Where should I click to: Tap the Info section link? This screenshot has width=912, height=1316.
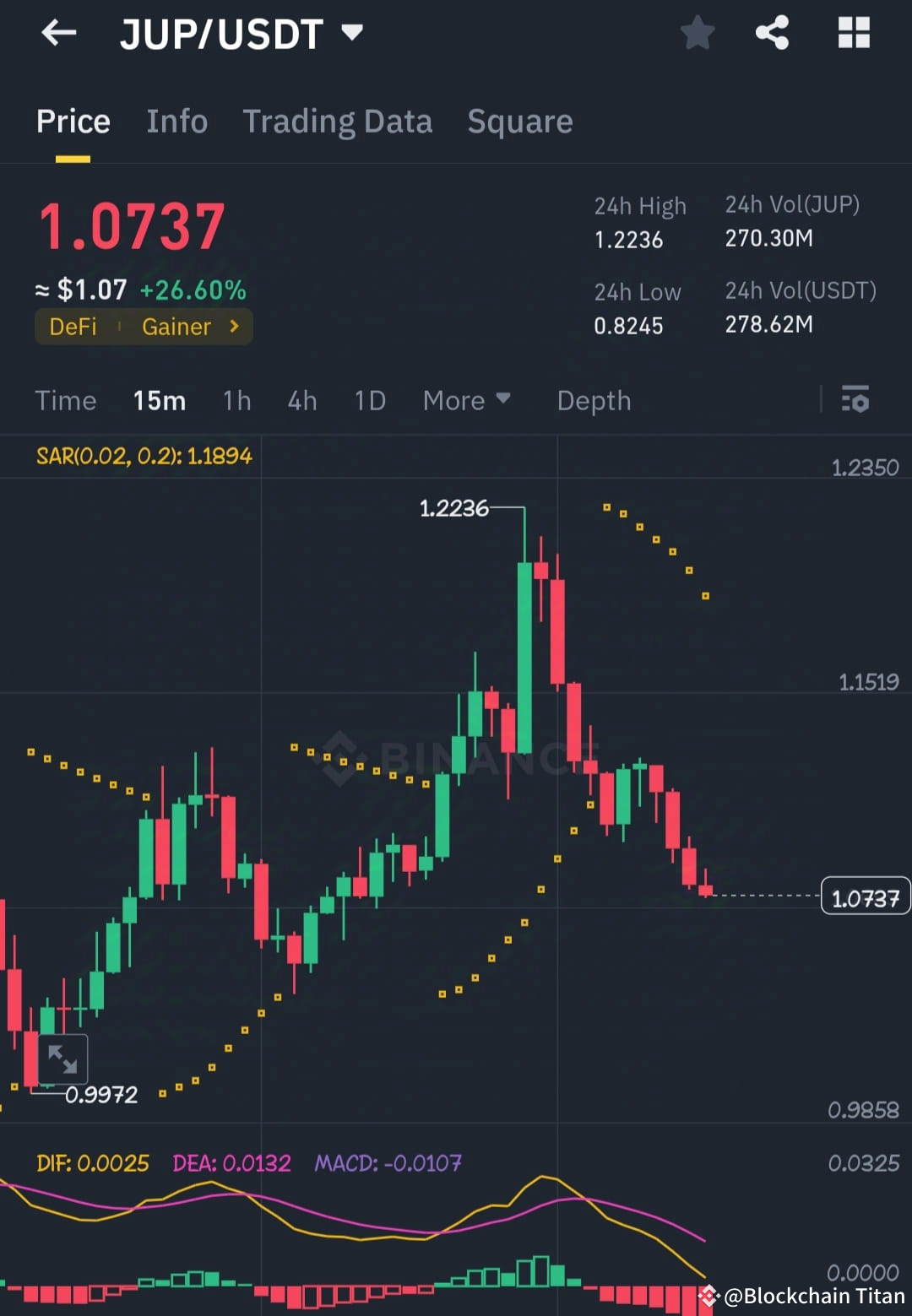coord(176,122)
